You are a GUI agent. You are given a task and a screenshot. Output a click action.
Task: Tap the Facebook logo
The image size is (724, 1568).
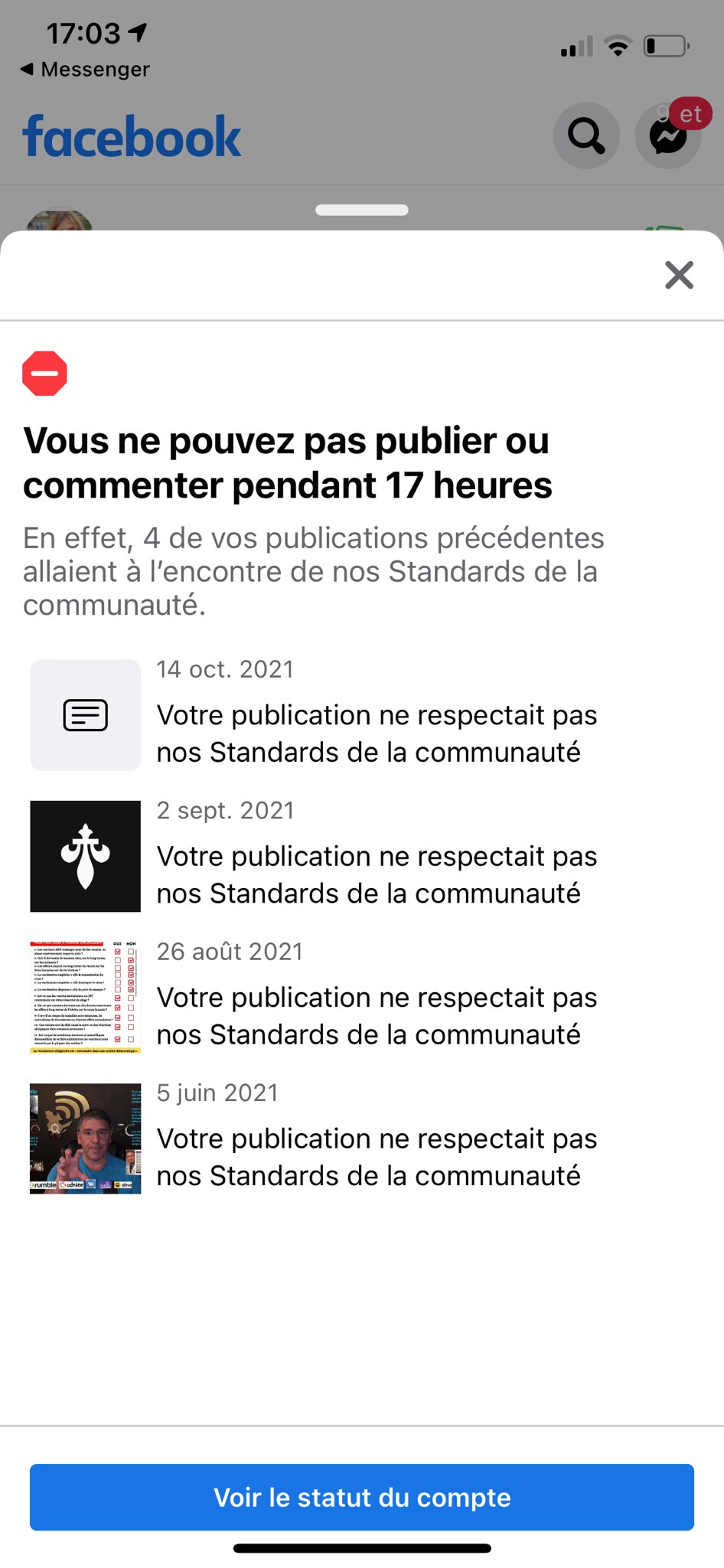[132, 136]
